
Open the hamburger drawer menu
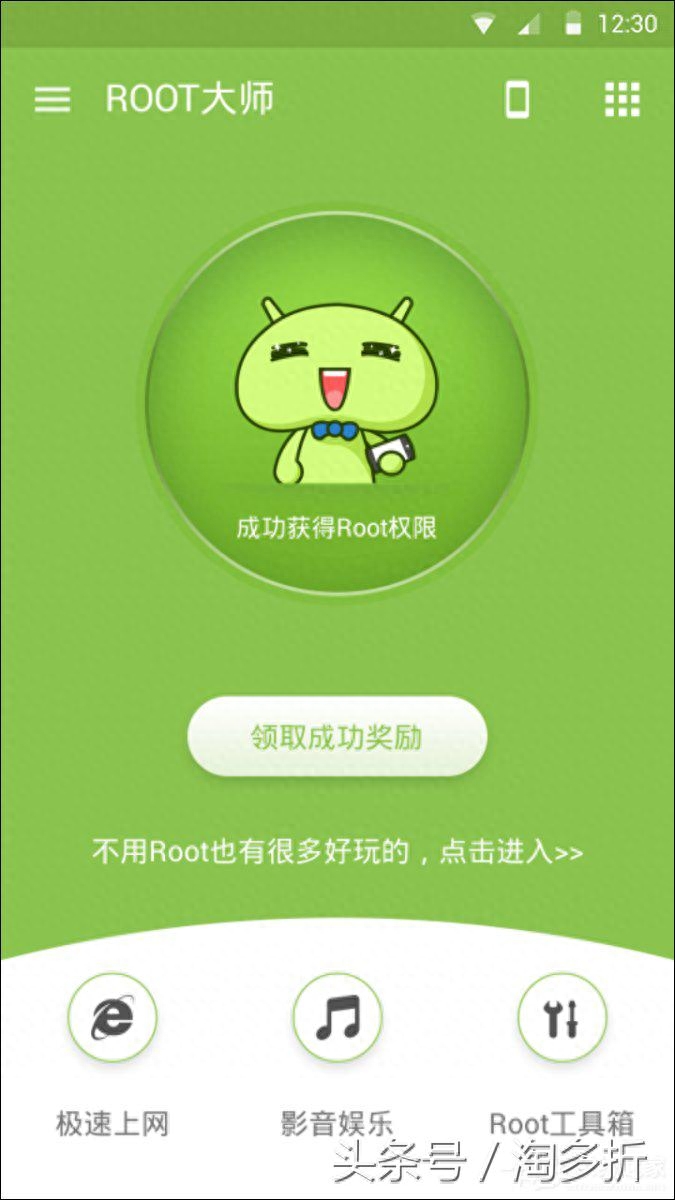52,99
